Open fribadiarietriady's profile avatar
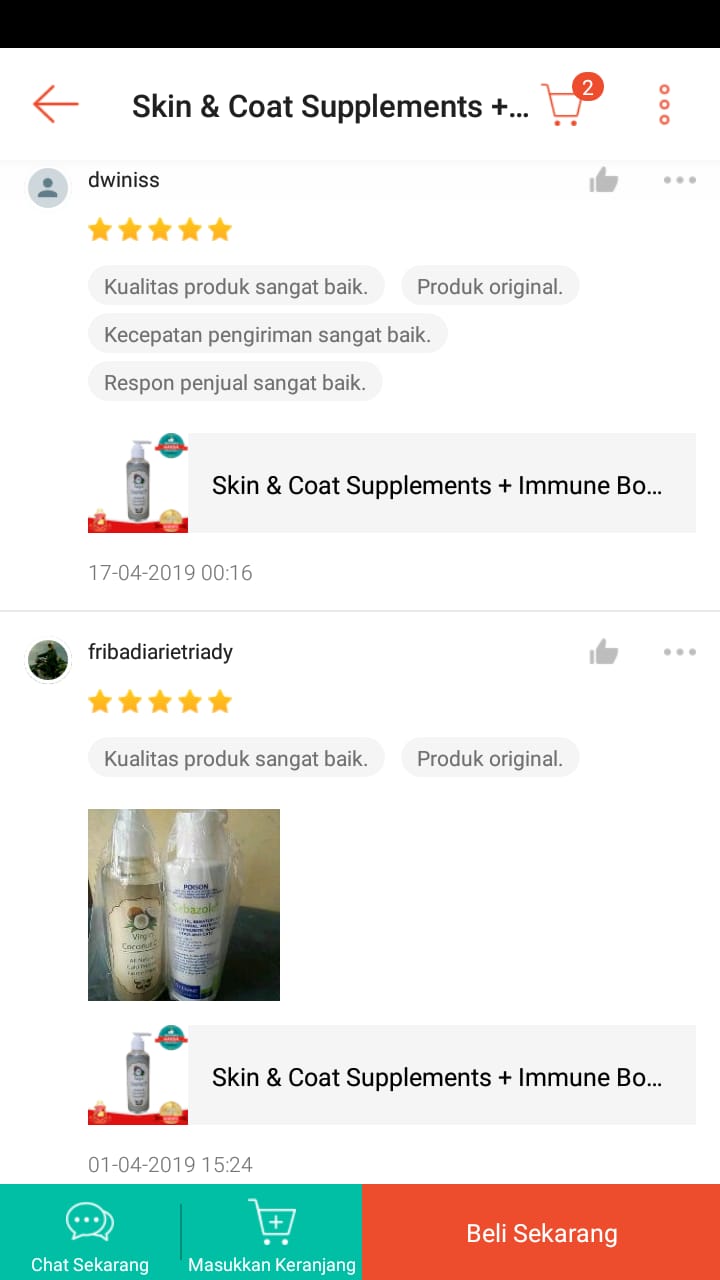720x1280 pixels. pos(48,660)
